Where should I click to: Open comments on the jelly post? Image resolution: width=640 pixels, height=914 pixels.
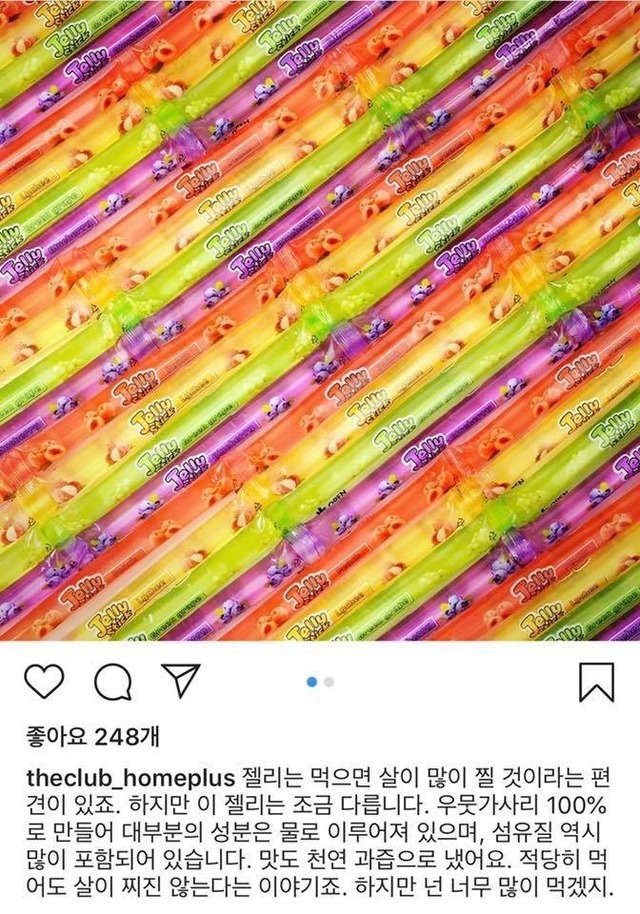(113, 681)
